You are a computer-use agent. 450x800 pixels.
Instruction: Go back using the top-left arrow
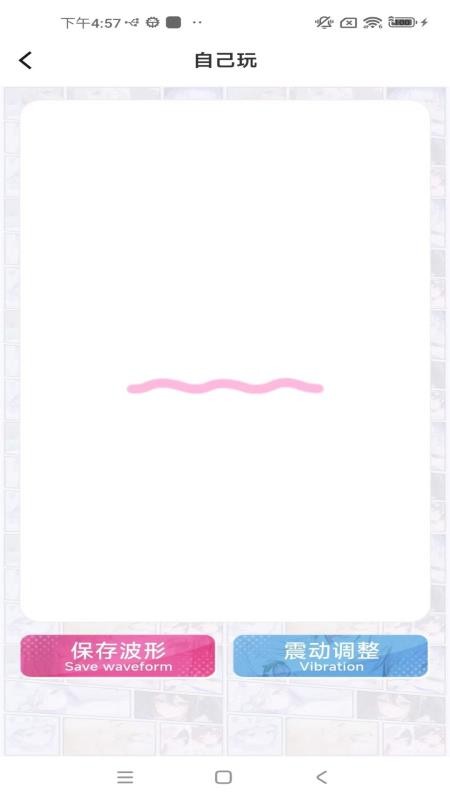pyautogui.click(x=25, y=60)
